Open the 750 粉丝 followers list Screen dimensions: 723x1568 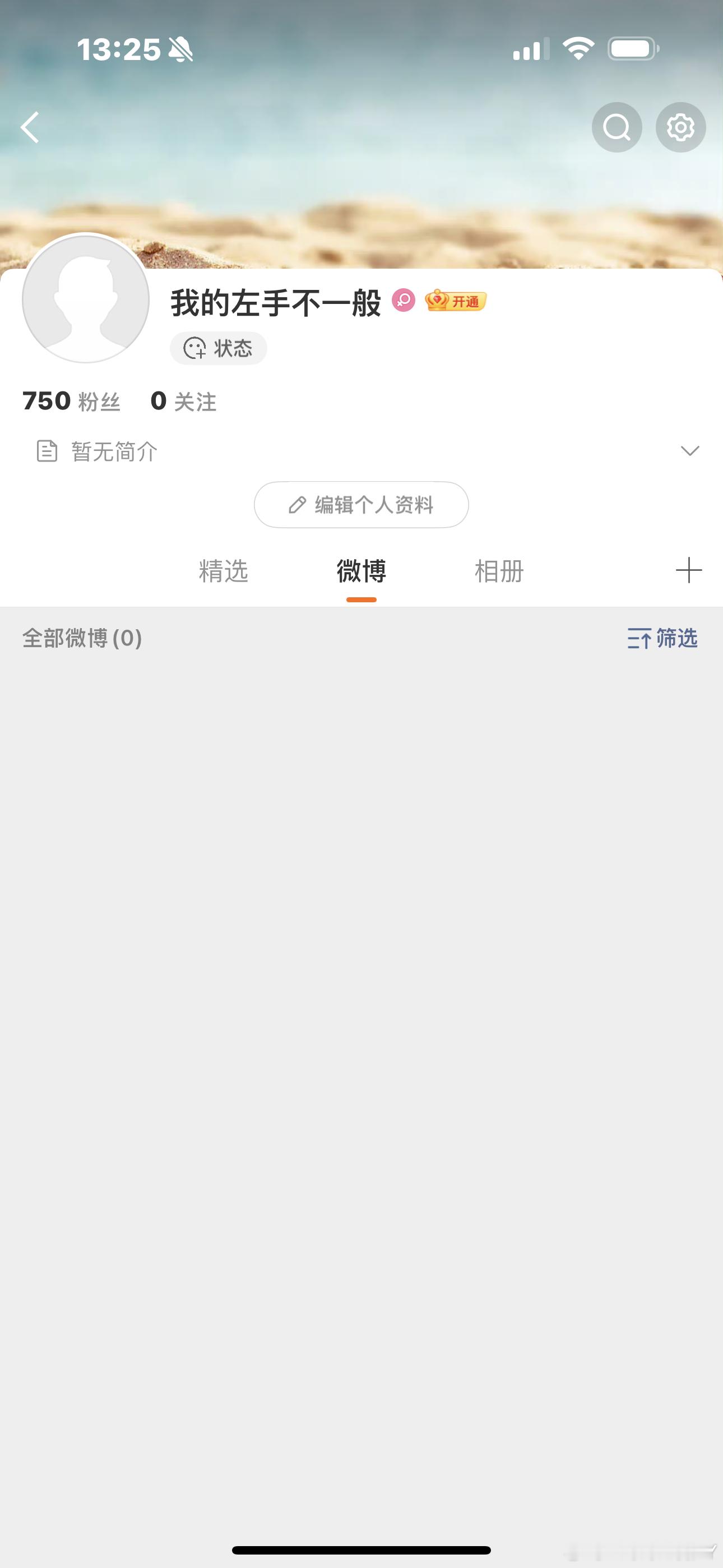coord(71,401)
